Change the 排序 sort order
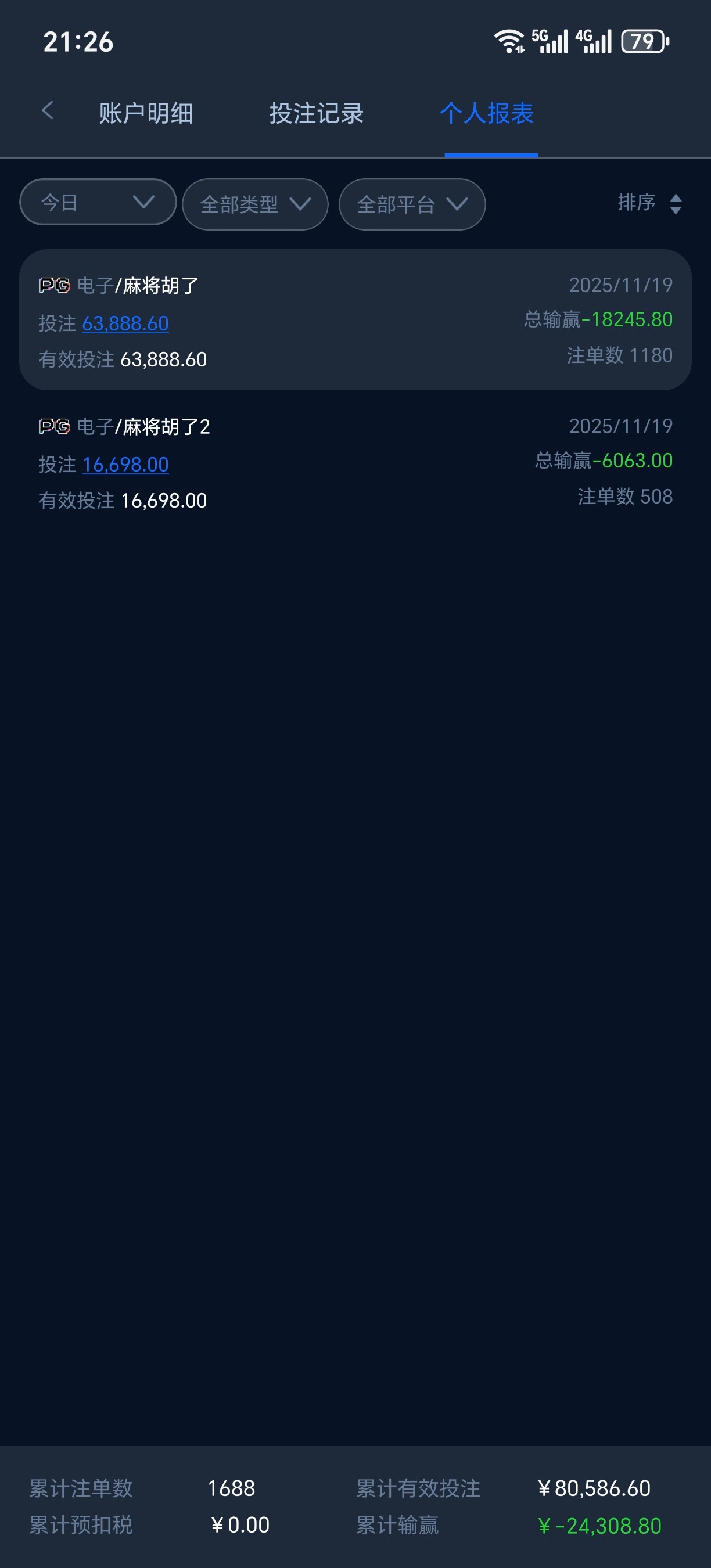 (x=649, y=203)
